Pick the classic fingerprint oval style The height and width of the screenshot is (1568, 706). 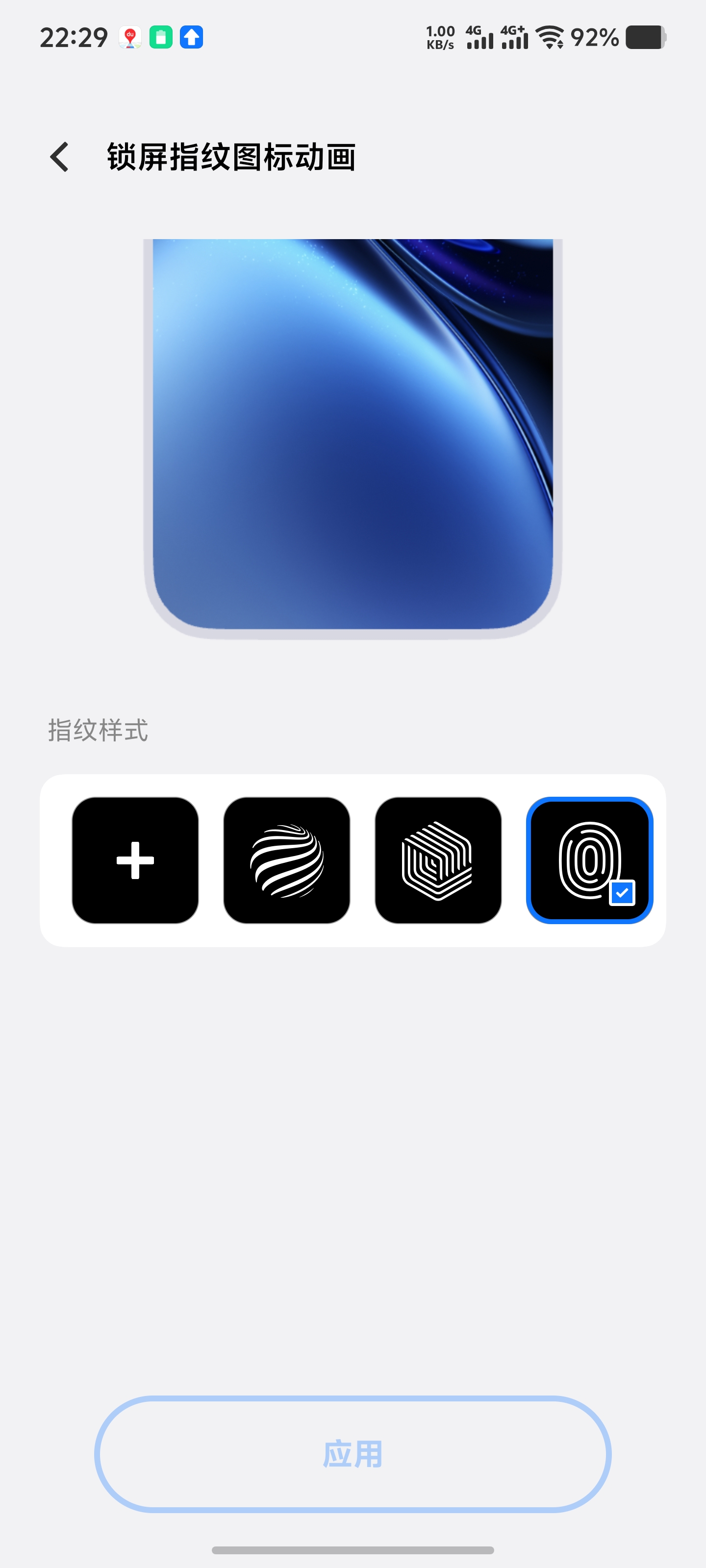589,860
